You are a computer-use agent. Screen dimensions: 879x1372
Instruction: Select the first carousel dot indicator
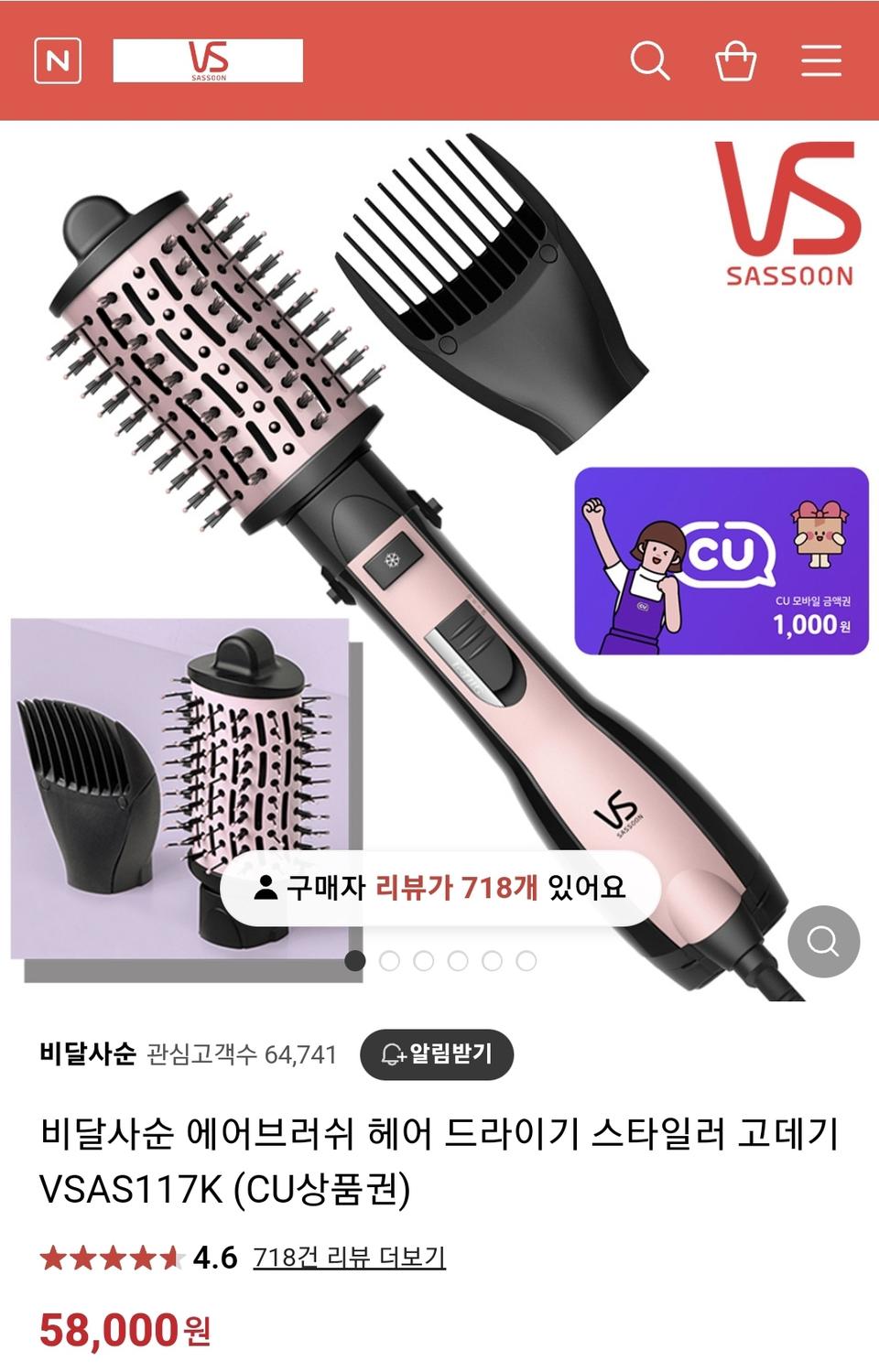coord(358,960)
